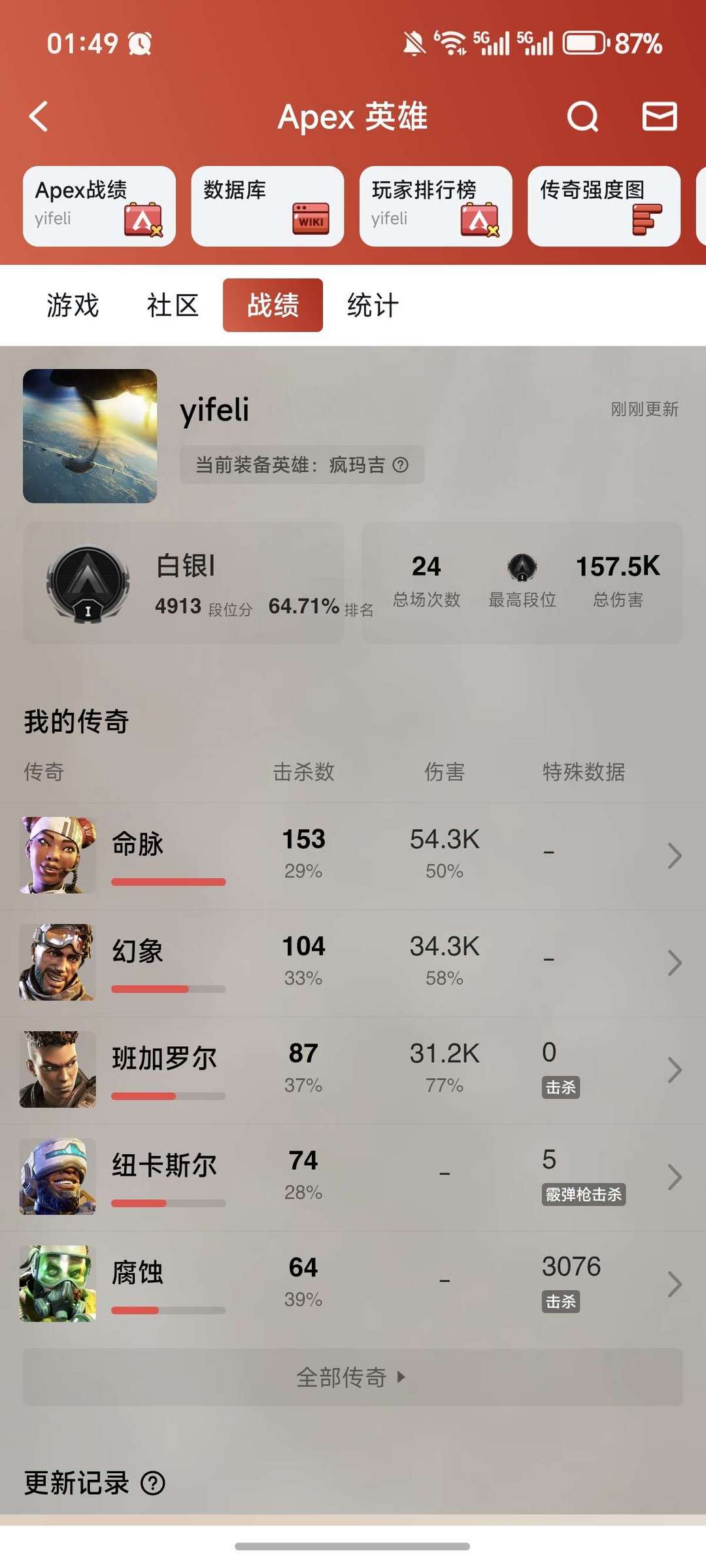
Task: Open the messages envelope icon
Action: coord(659,117)
